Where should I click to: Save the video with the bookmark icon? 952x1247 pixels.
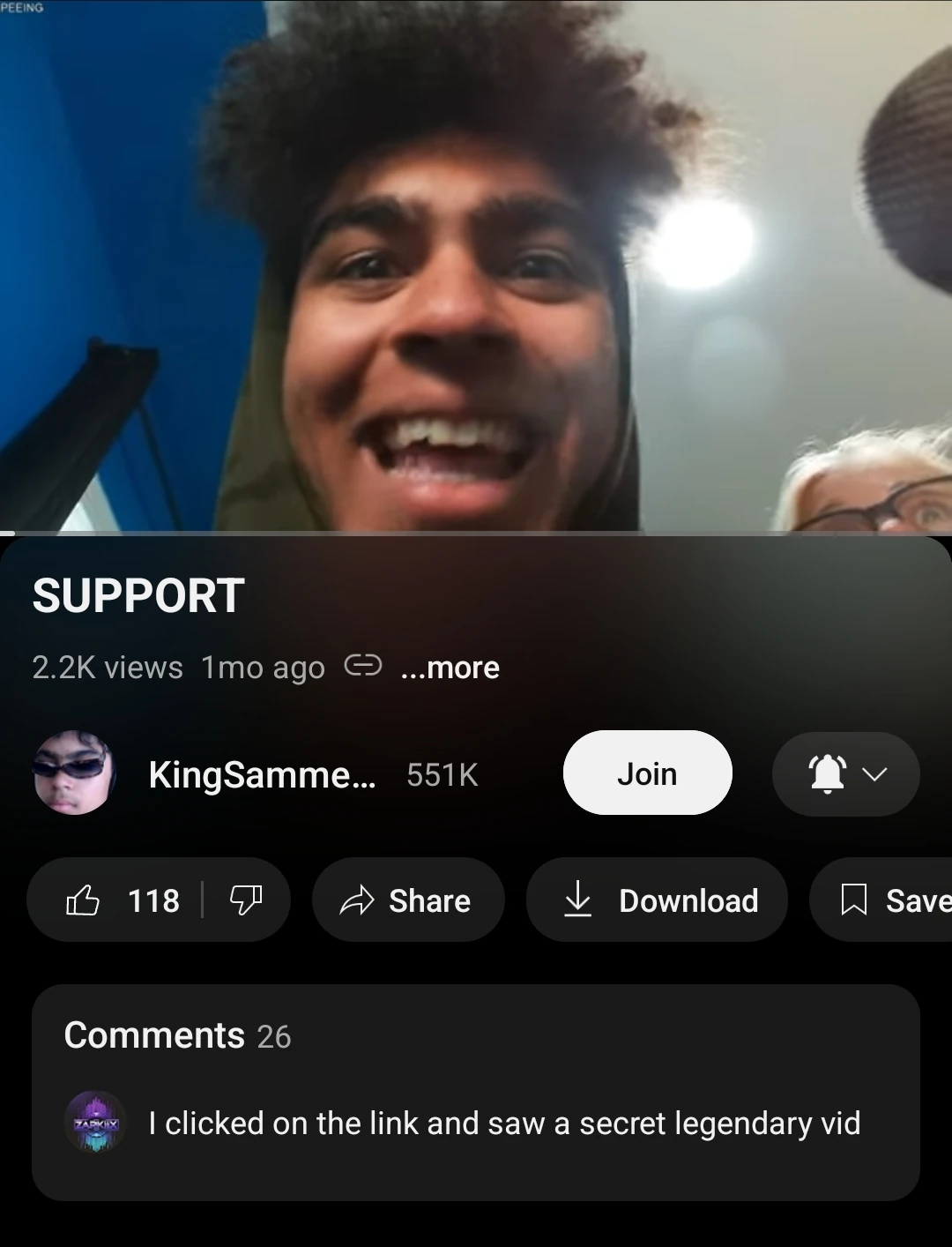890,900
